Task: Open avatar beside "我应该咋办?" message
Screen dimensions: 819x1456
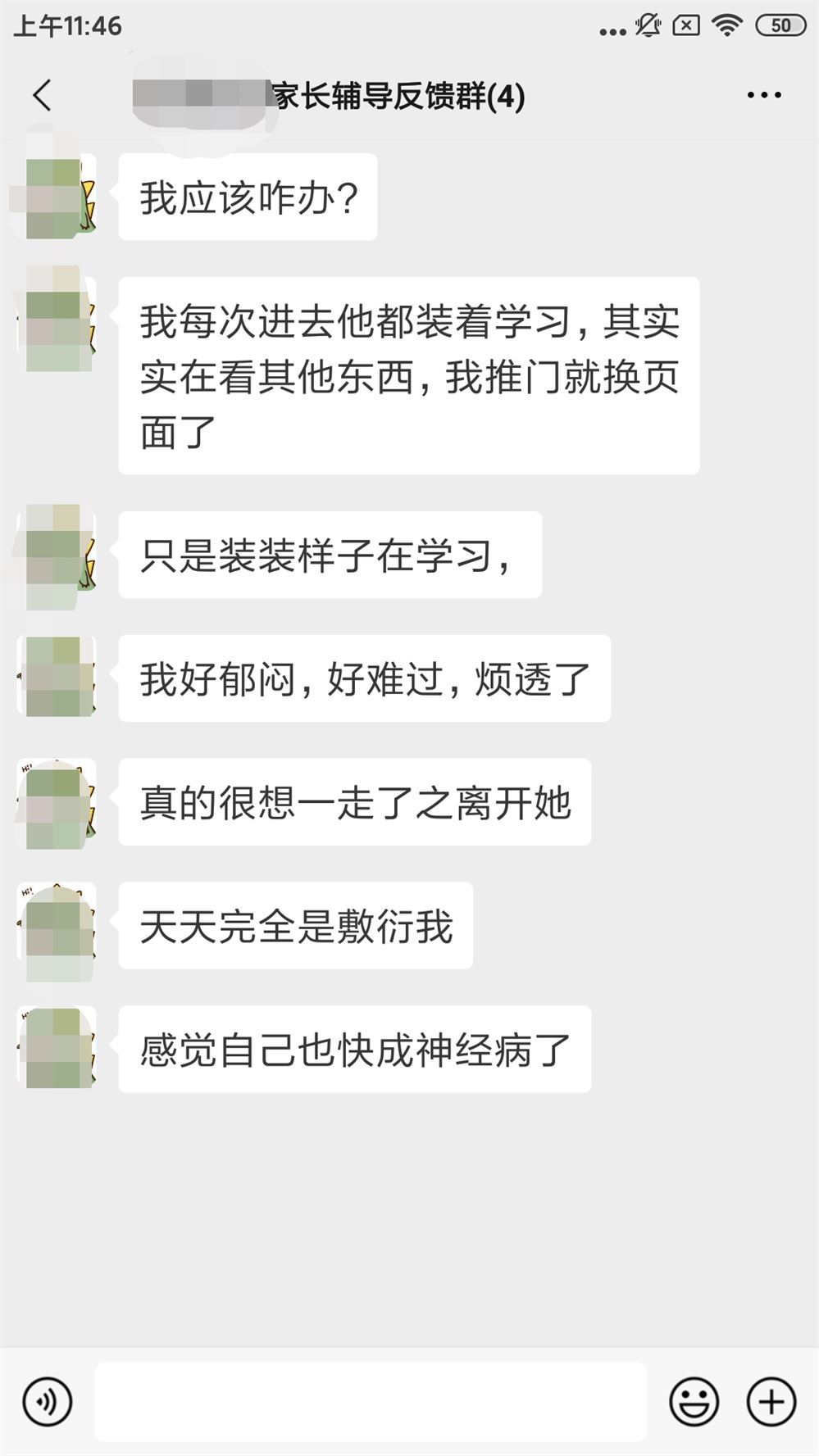Action: (57, 197)
